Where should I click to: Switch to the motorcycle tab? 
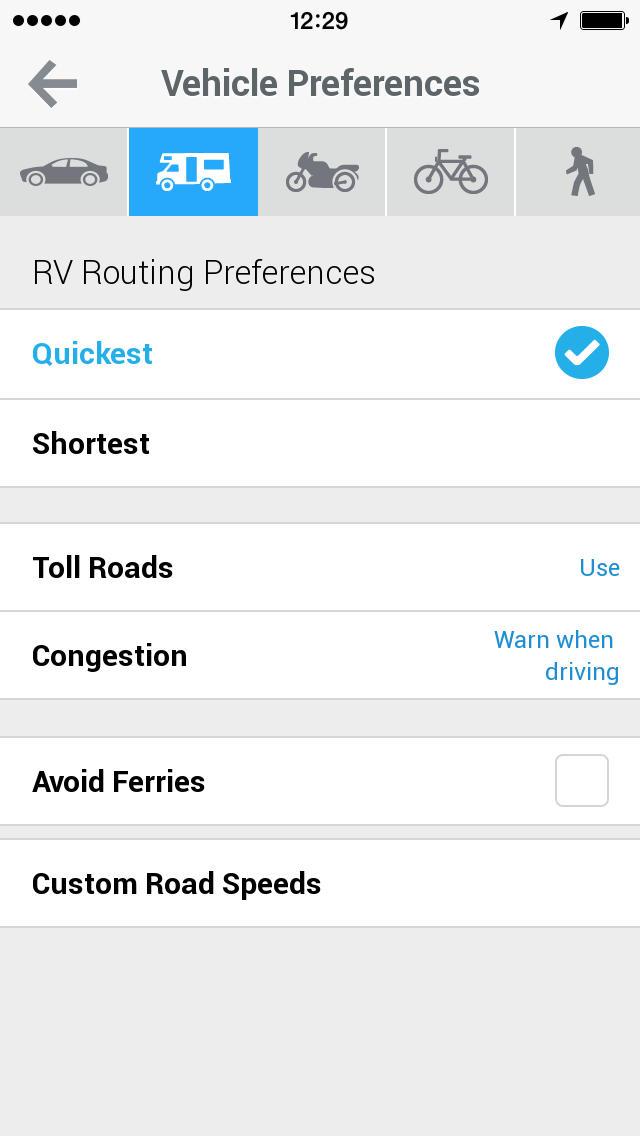click(322, 172)
